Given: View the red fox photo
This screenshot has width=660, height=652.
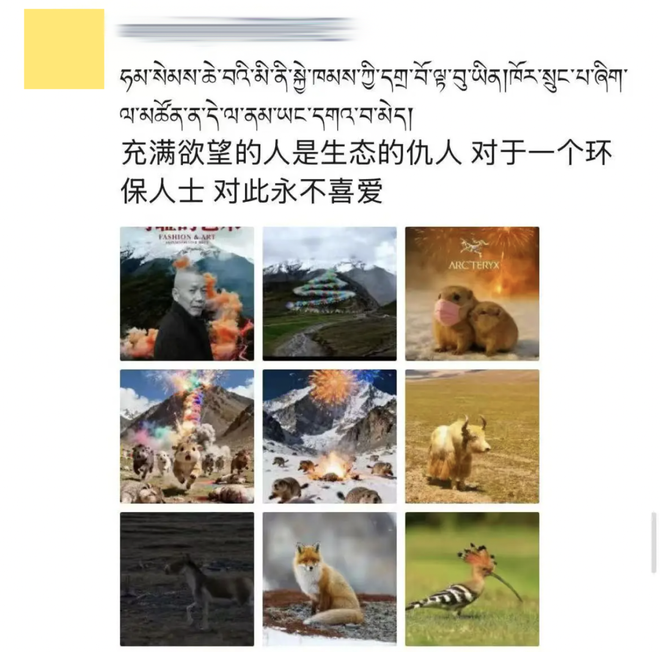Looking at the screenshot, I should tap(329, 579).
